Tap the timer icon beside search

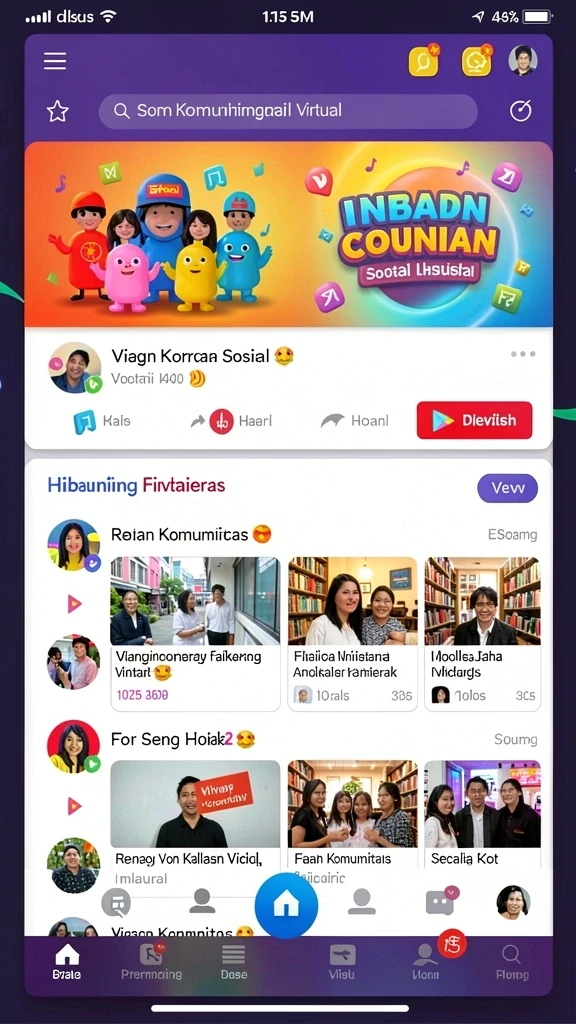520,111
